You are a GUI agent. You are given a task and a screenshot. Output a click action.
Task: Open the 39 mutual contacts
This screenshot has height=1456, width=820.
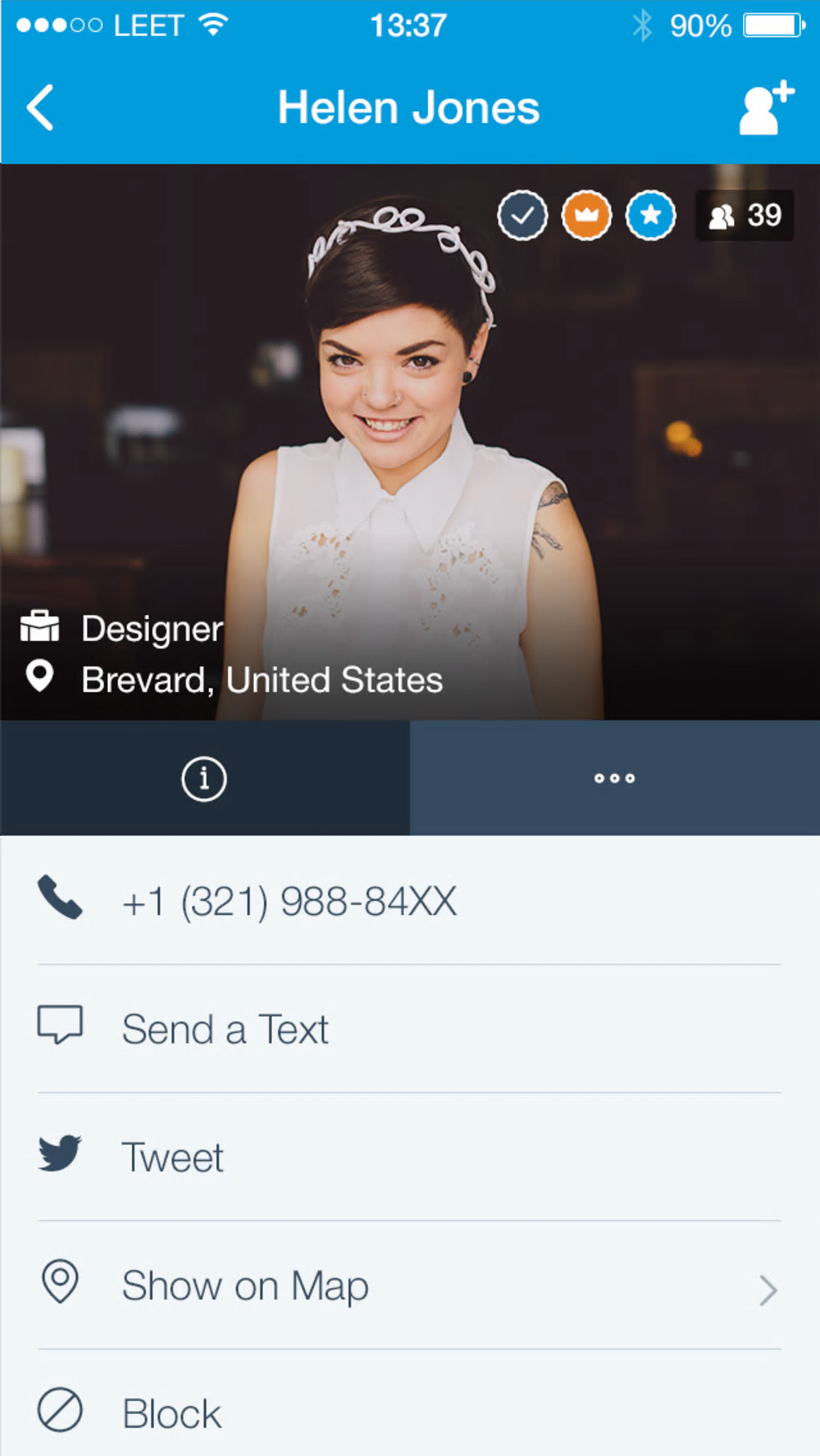pos(744,215)
